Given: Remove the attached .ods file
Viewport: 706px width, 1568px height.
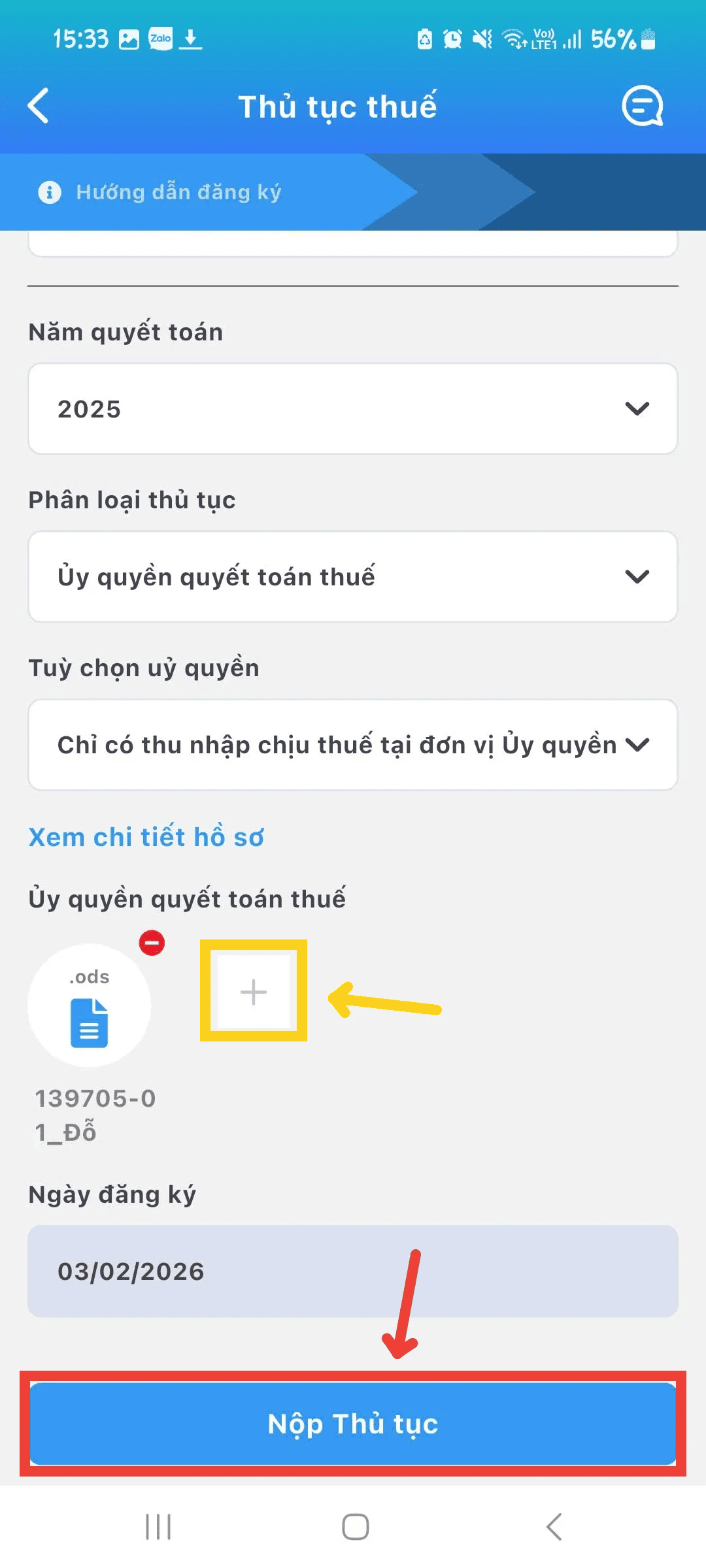Looking at the screenshot, I should 152,943.
